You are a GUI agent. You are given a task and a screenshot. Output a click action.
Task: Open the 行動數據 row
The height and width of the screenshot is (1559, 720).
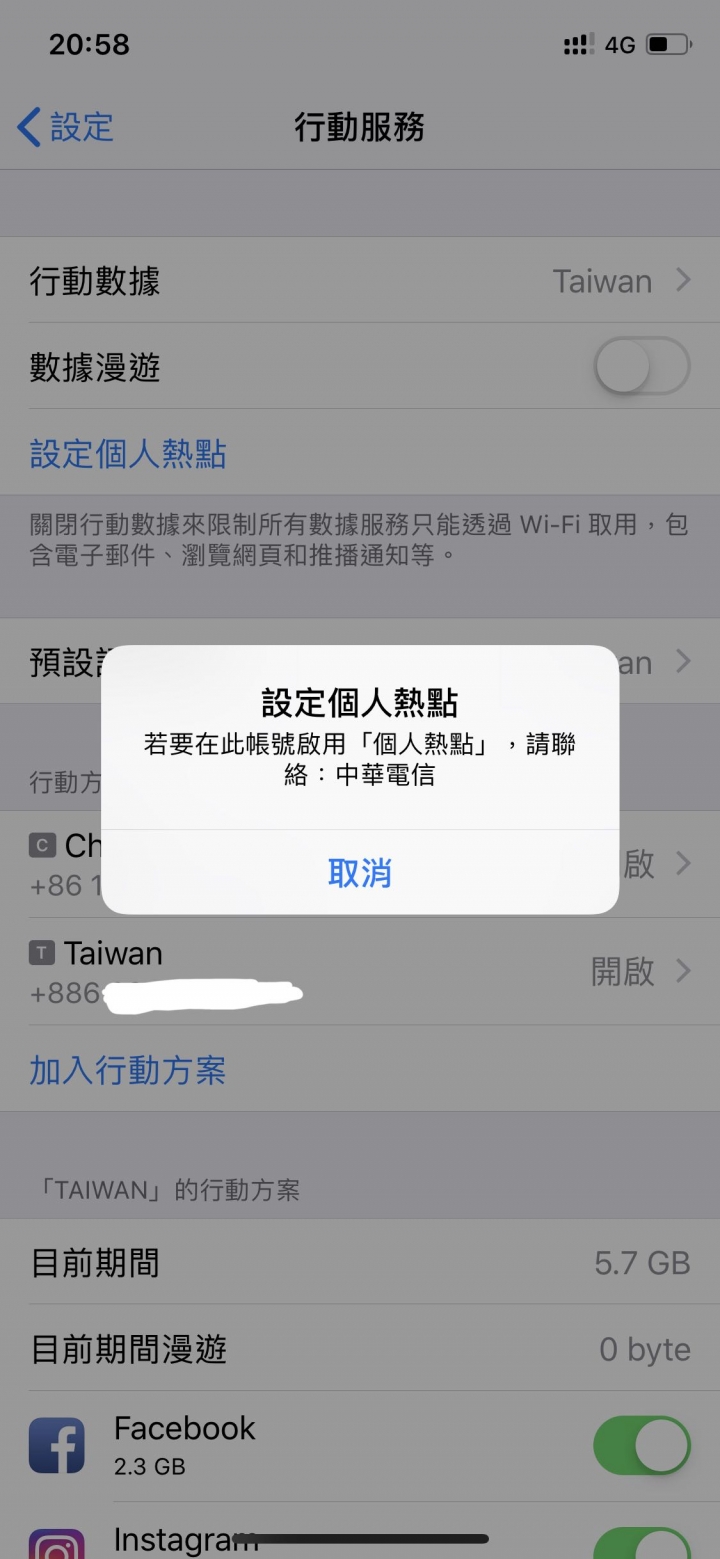[360, 281]
